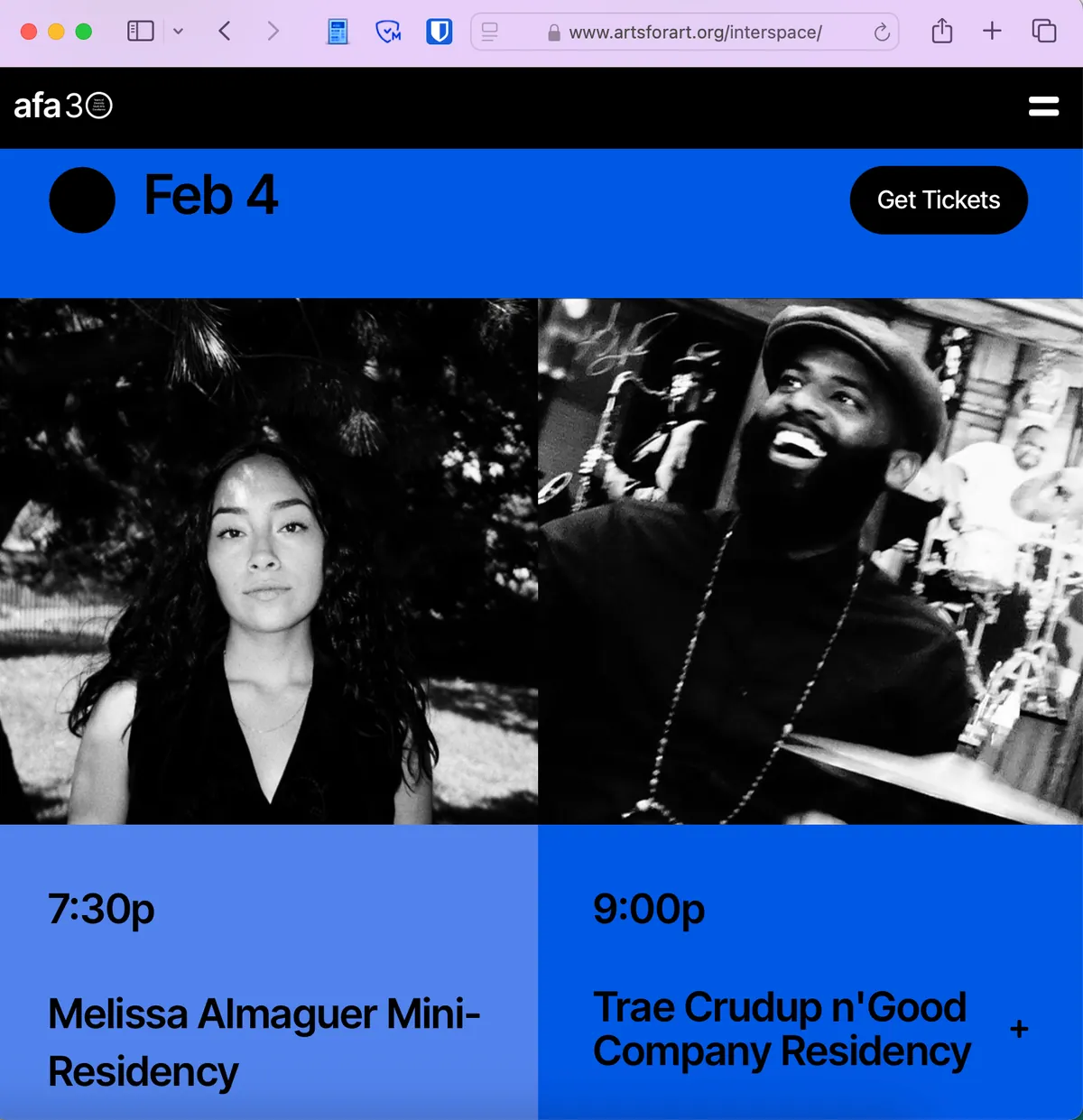Screen dimensions: 1083x1120
Task: Open the hamburger menu
Action: pyautogui.click(x=1043, y=106)
